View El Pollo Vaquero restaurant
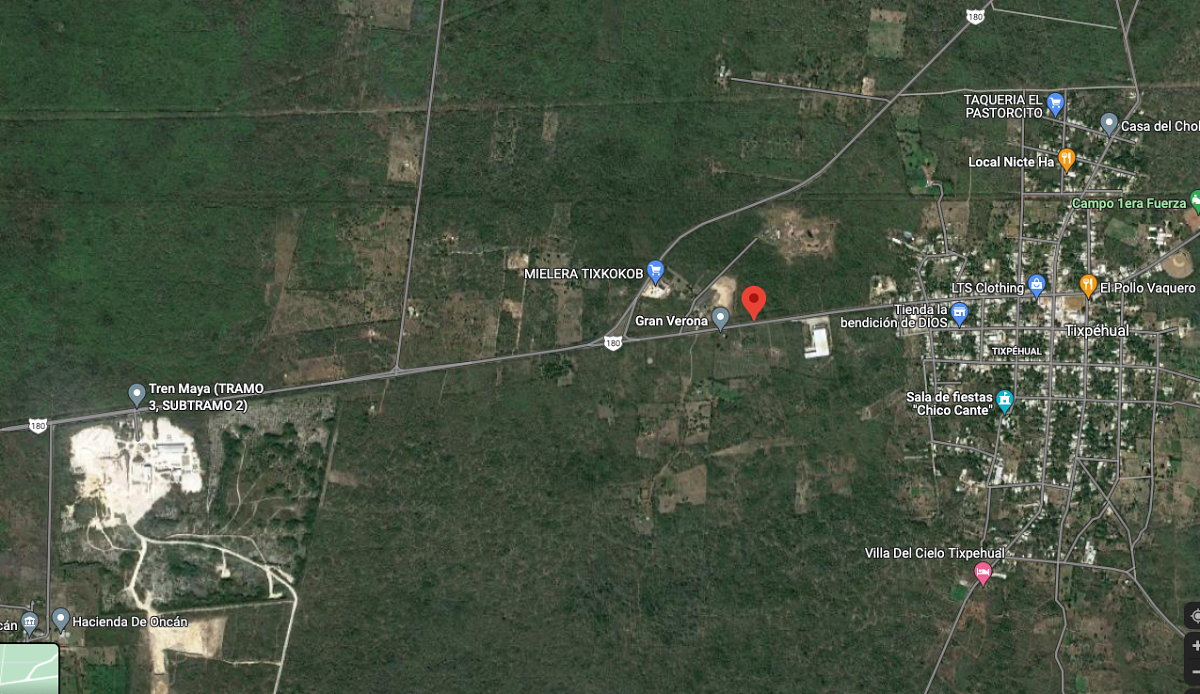1200x694 pixels. (1088, 286)
